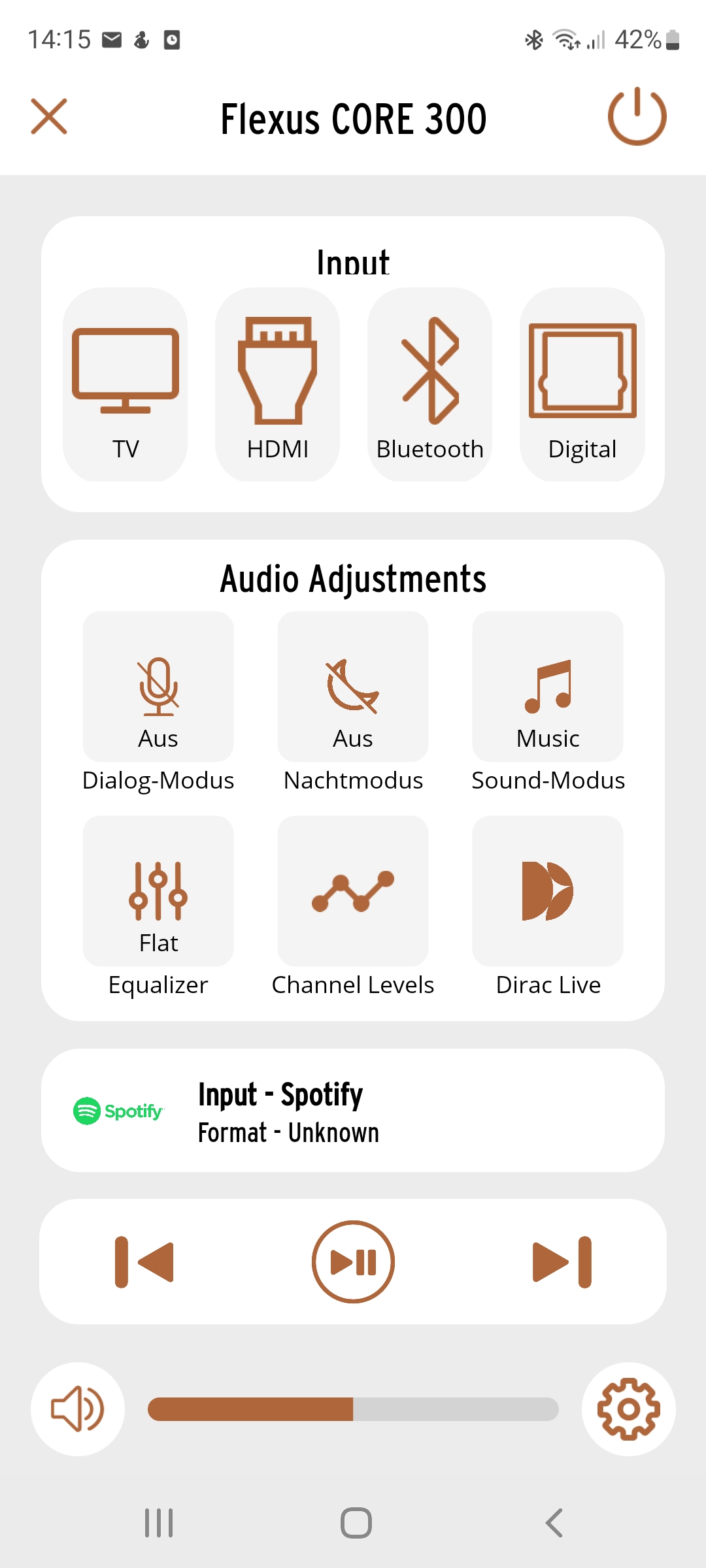The image size is (706, 1568).
Task: Skip to the previous track
Action: 144,1262
